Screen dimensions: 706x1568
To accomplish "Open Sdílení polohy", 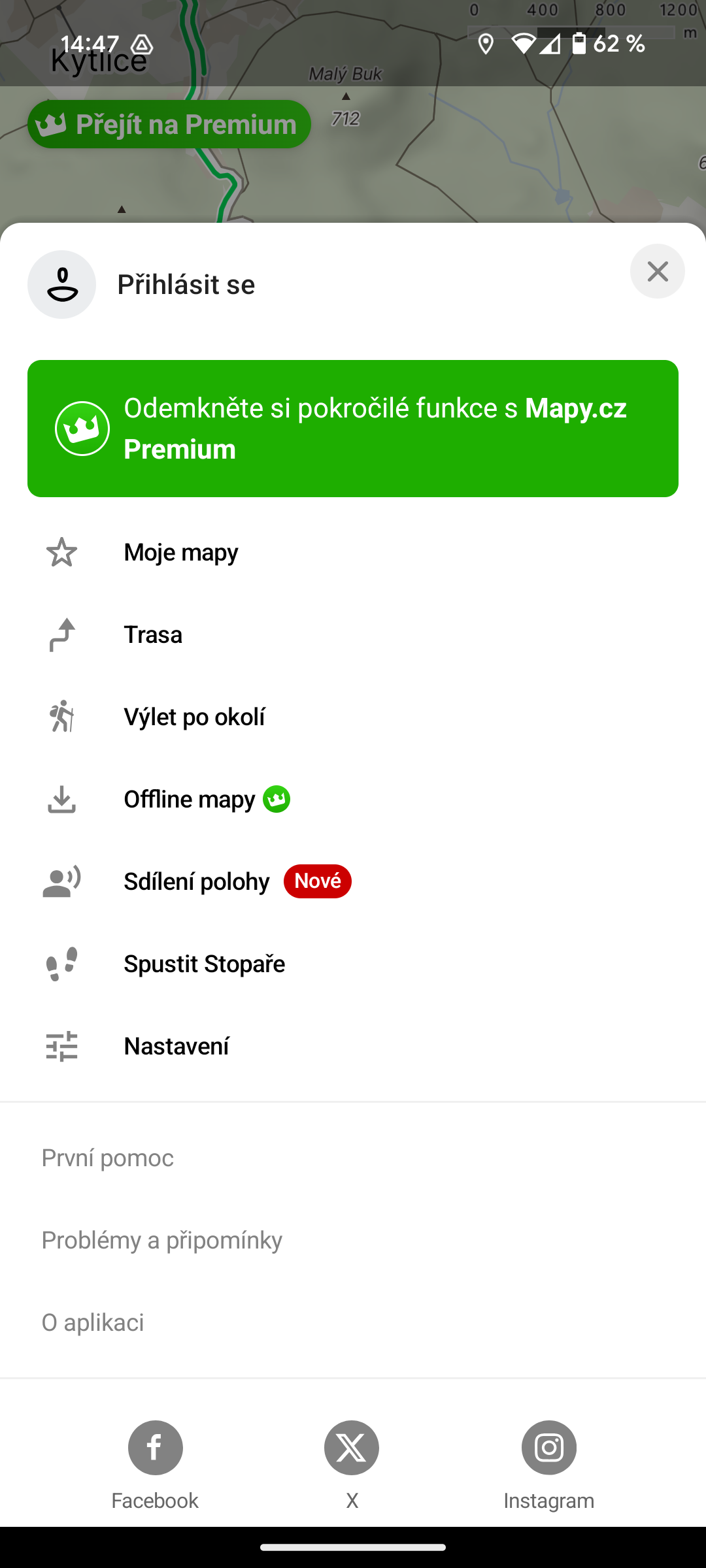I will tap(196, 882).
